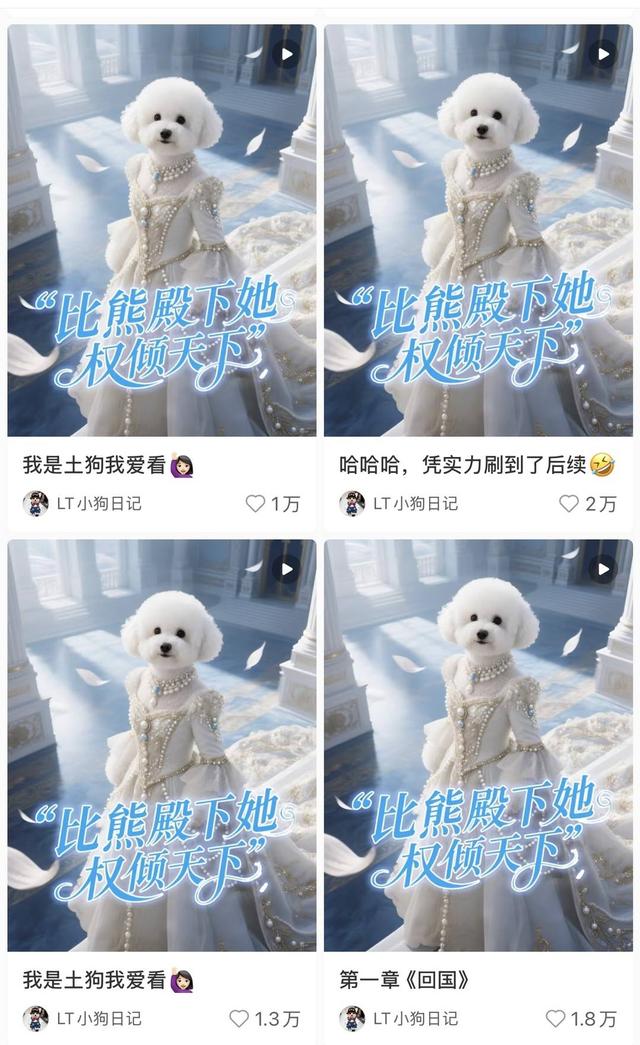This screenshot has width=640, height=1045.
Task: Open LT小狗日记 profile under 第一章《回国》
Action: 400,1018
